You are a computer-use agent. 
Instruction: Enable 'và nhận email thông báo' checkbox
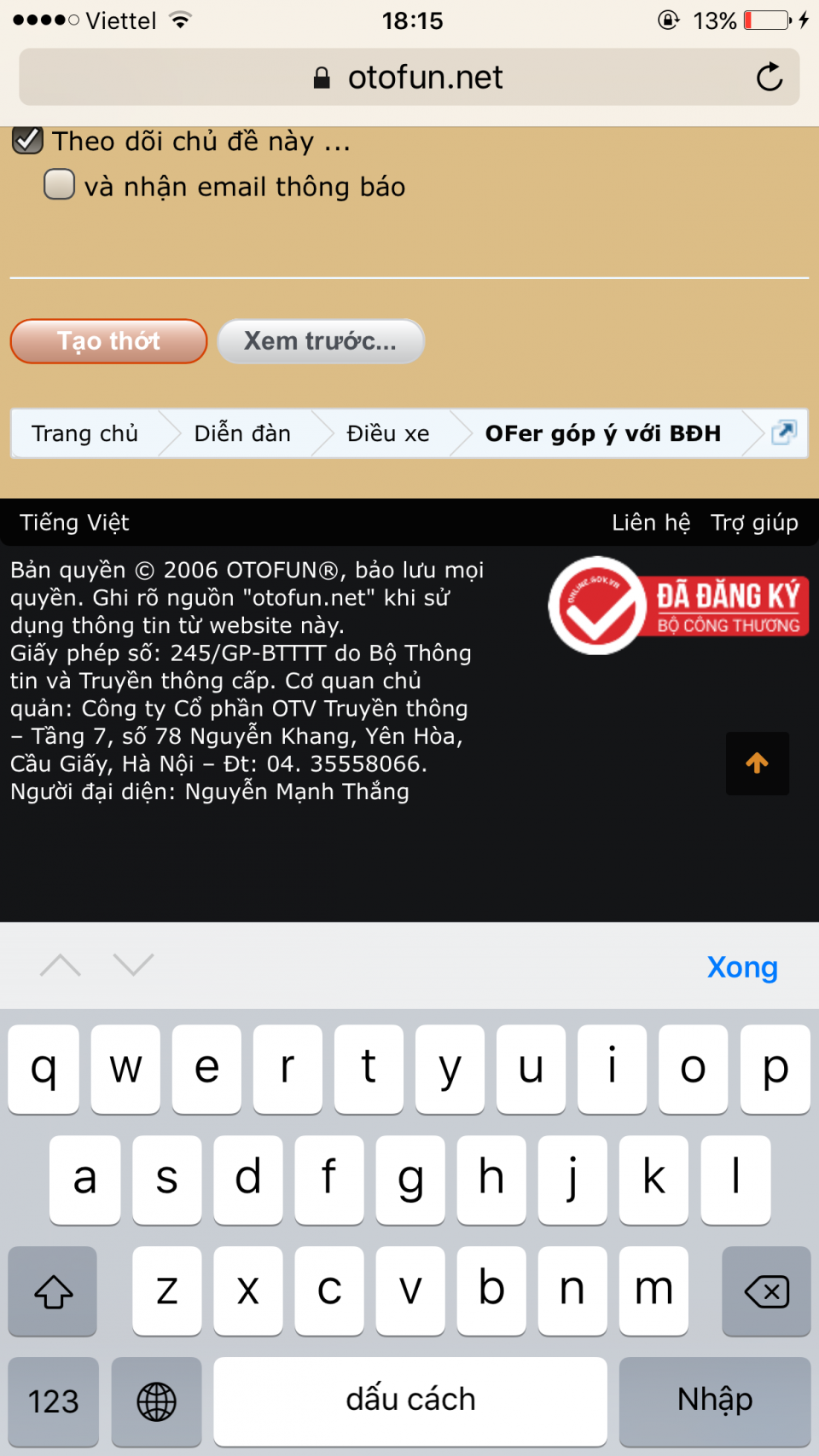(60, 184)
